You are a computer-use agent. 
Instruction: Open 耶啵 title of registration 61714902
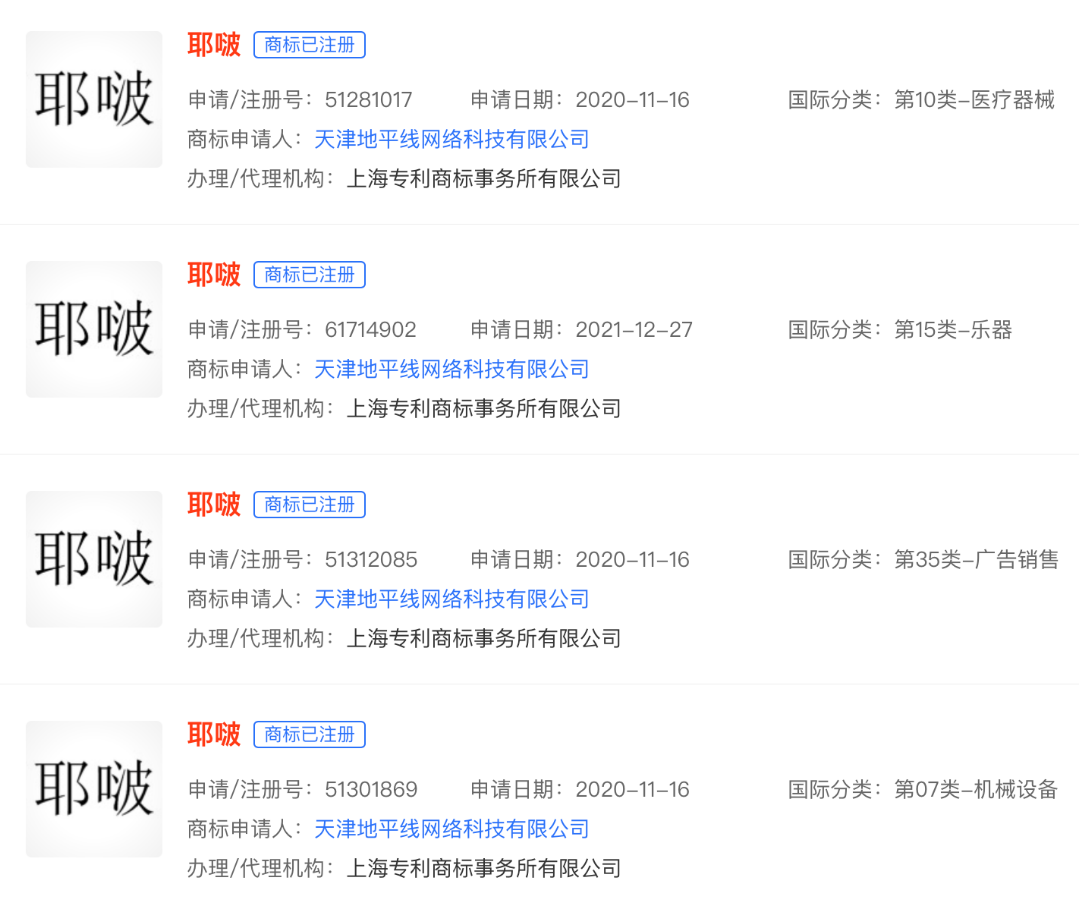(214, 275)
